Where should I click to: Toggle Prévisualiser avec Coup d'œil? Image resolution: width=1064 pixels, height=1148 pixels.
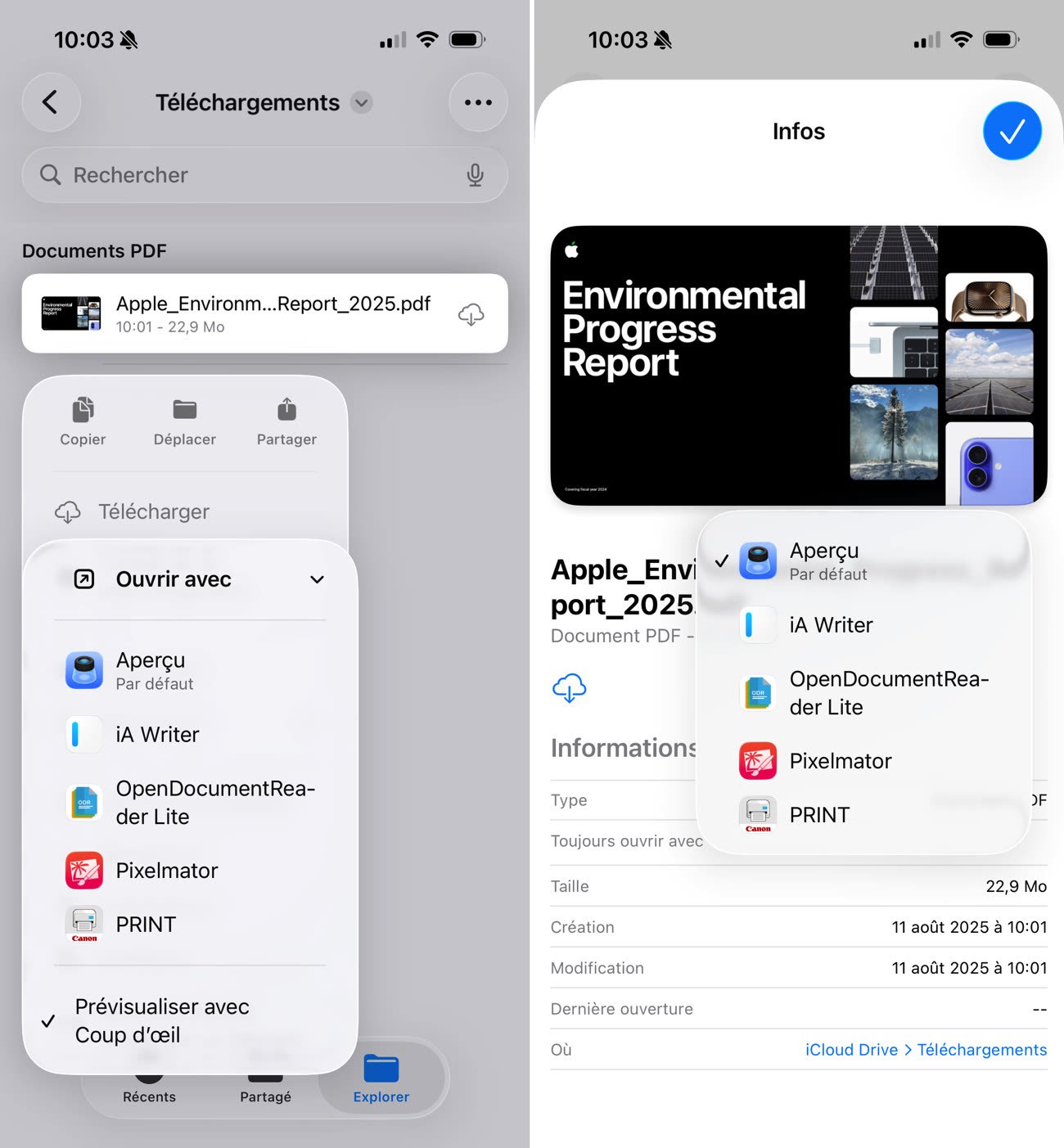coord(162,1020)
